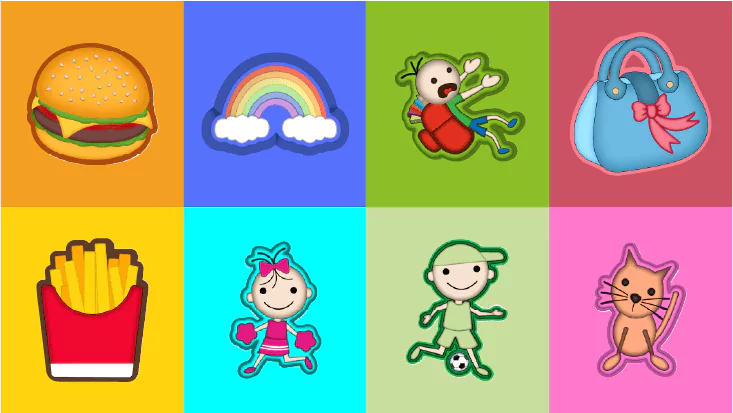Select the hamburger picture tile
733x413 pixels.
pos(92,102)
